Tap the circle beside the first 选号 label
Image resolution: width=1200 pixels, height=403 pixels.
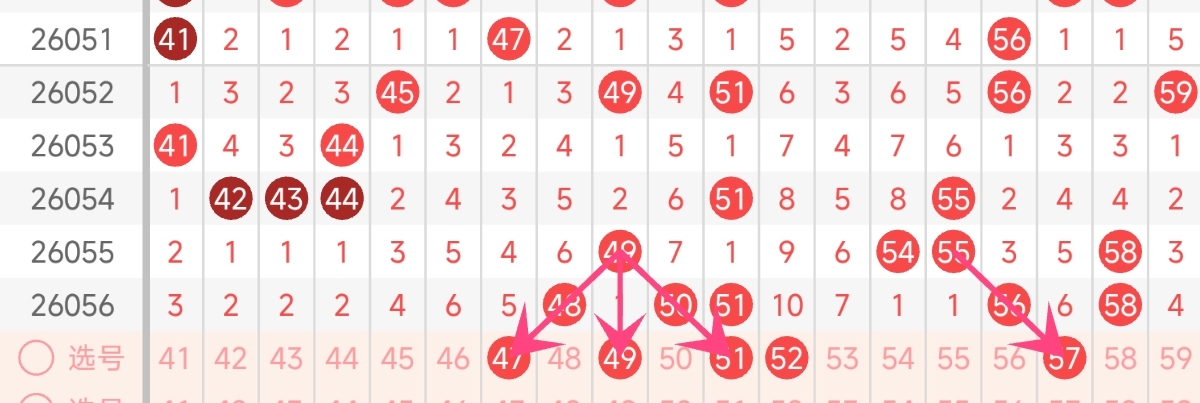point(34,358)
